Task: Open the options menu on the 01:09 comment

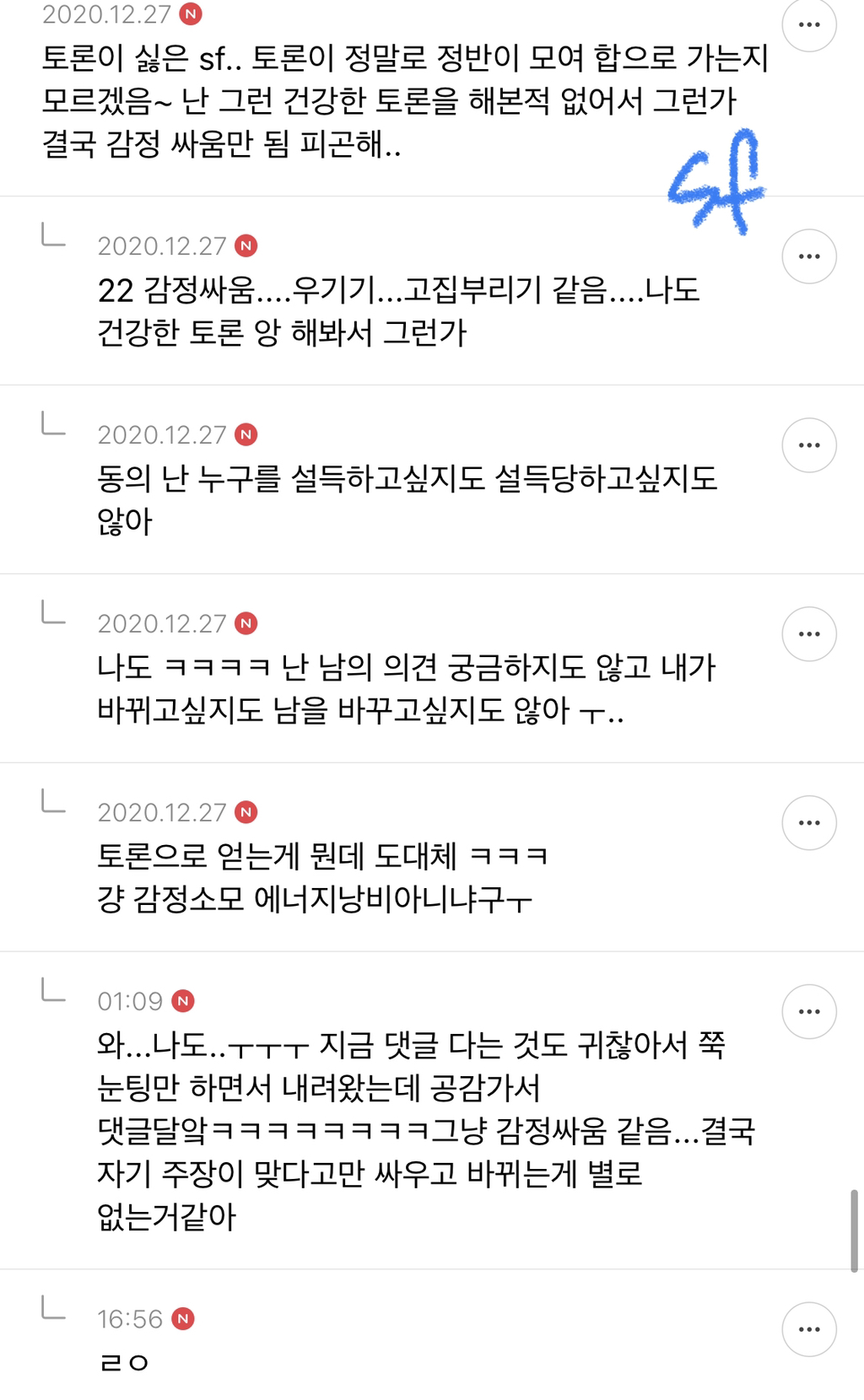Action: (x=811, y=1010)
